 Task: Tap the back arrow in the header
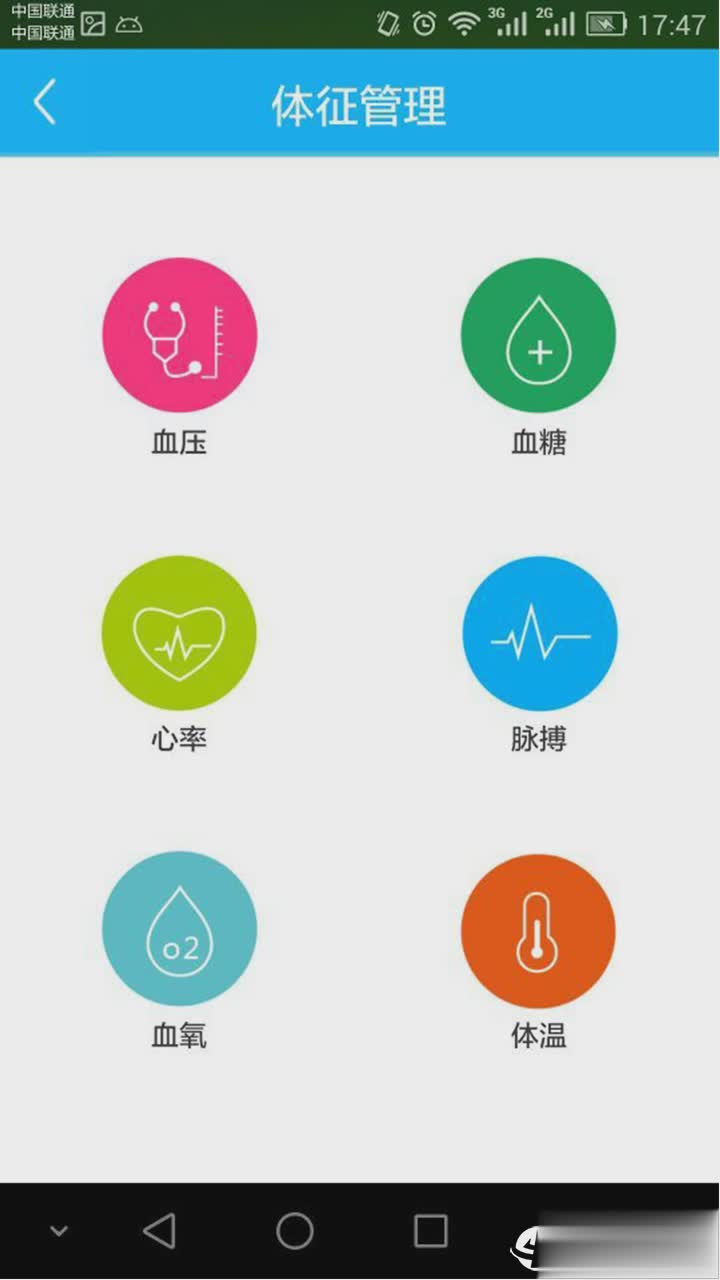tap(44, 102)
